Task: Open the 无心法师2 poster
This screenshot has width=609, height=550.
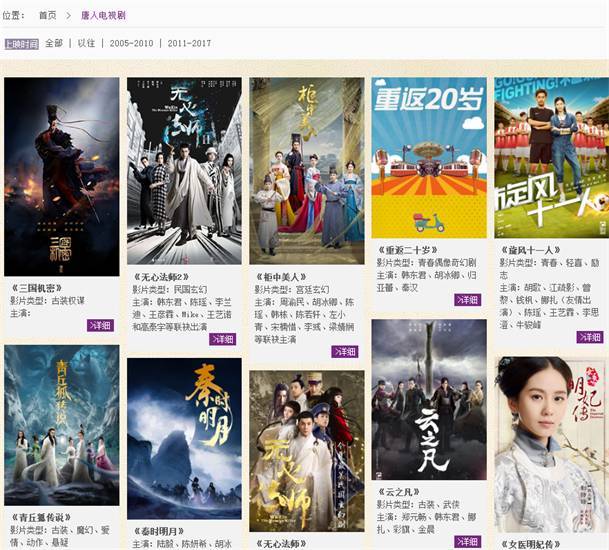Action: point(184,170)
